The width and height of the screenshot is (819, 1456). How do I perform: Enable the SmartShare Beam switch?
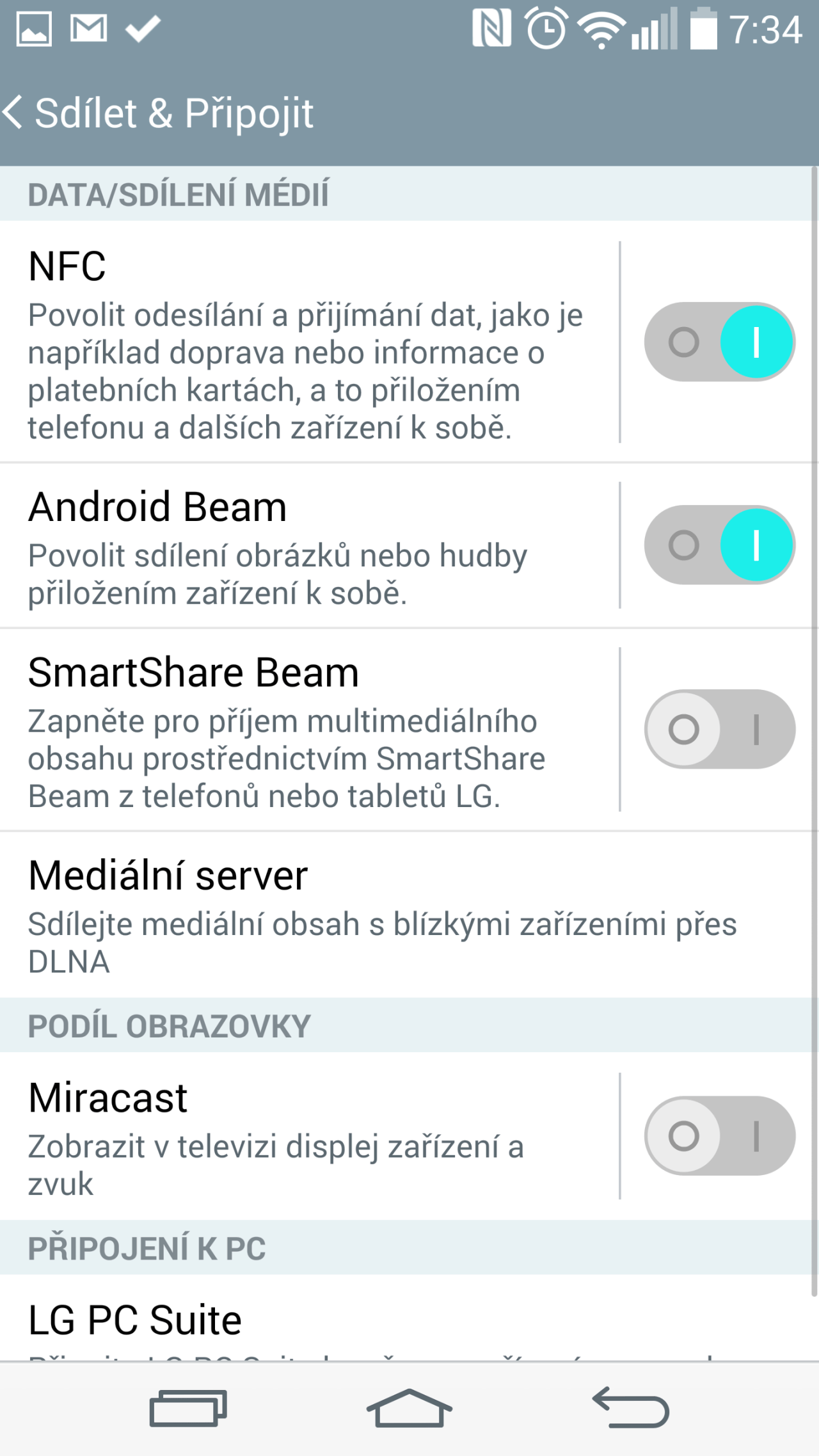point(719,729)
